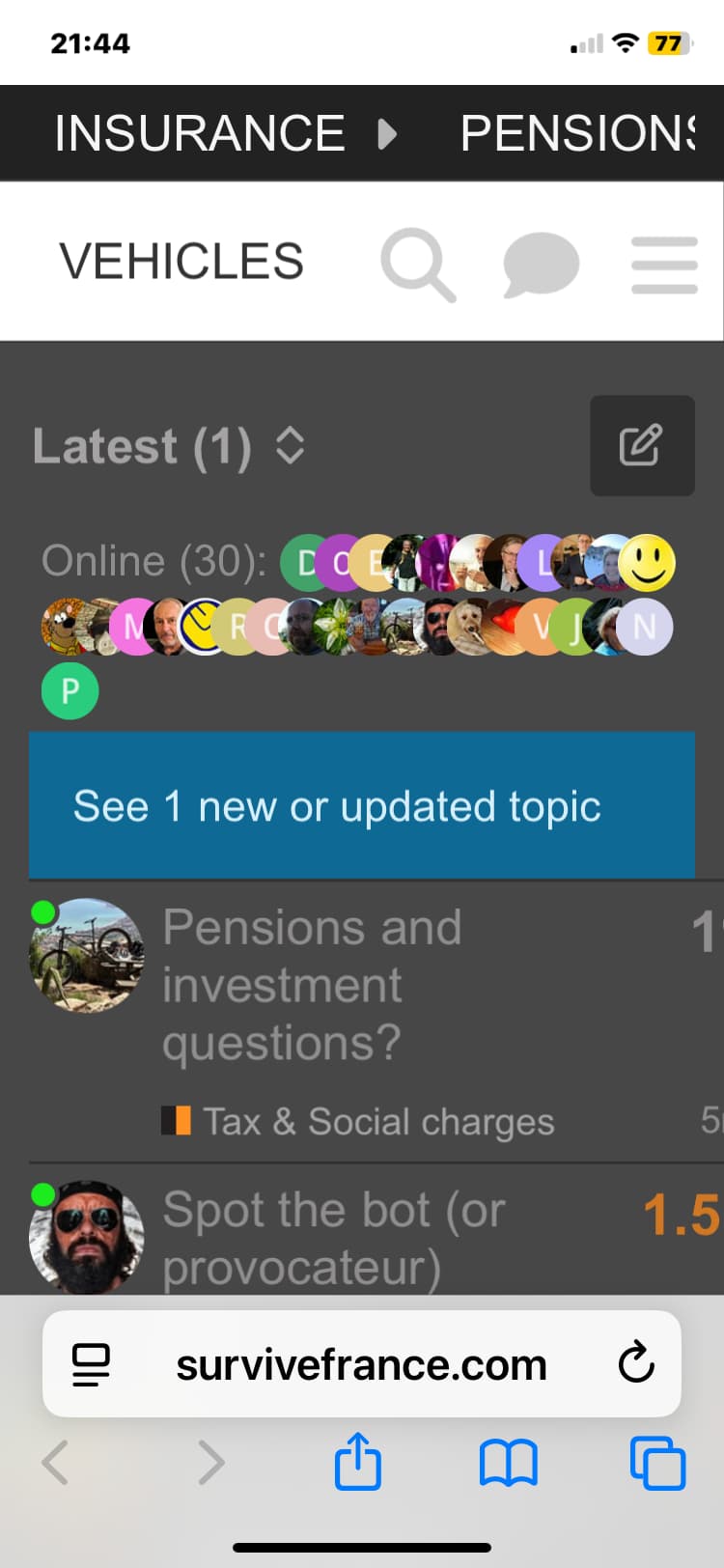This screenshot has height=1568, width=724.
Task: Tap See 1 new or updated topic
Action: point(361,806)
